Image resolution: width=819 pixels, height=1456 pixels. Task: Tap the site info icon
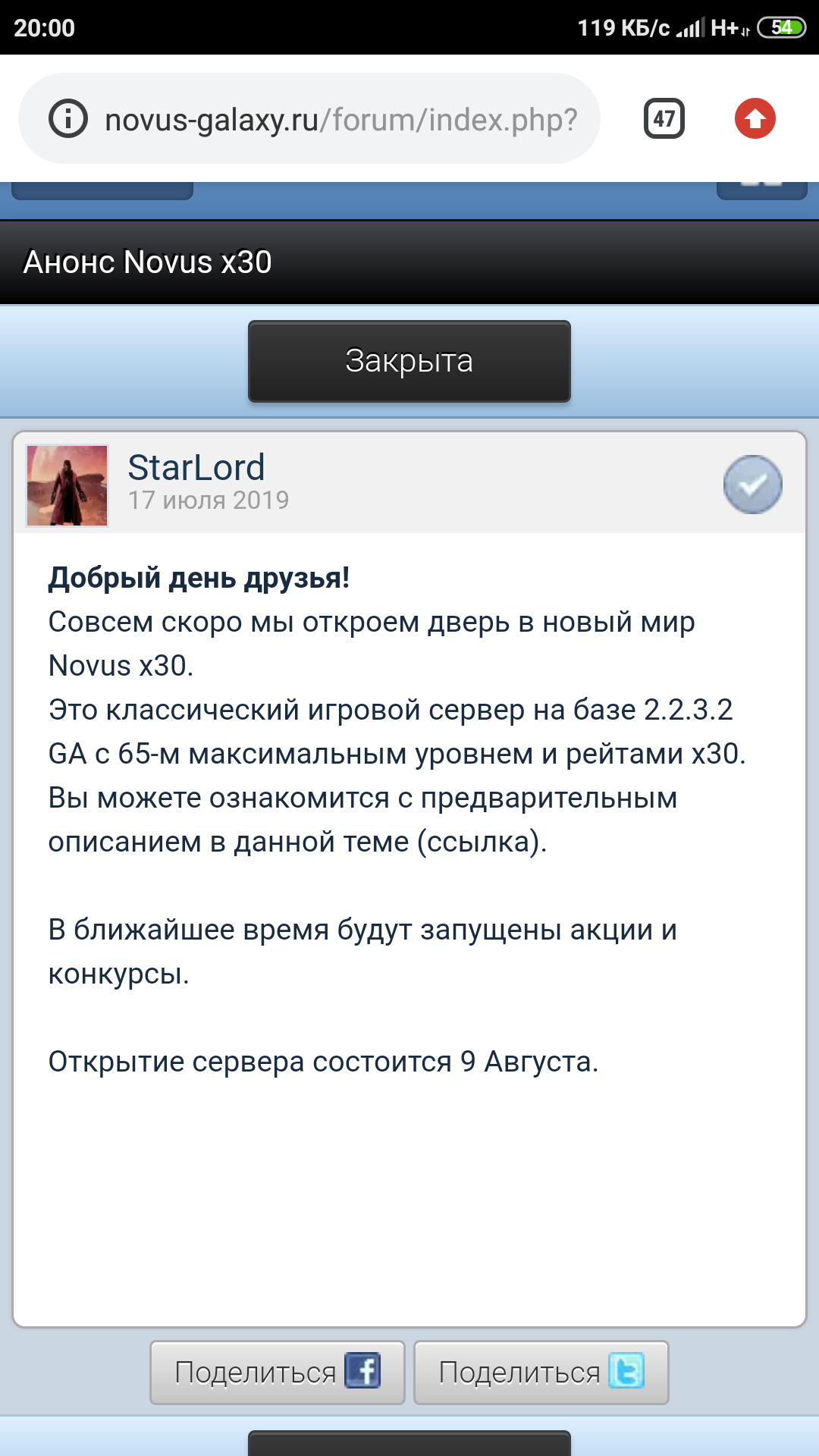68,119
